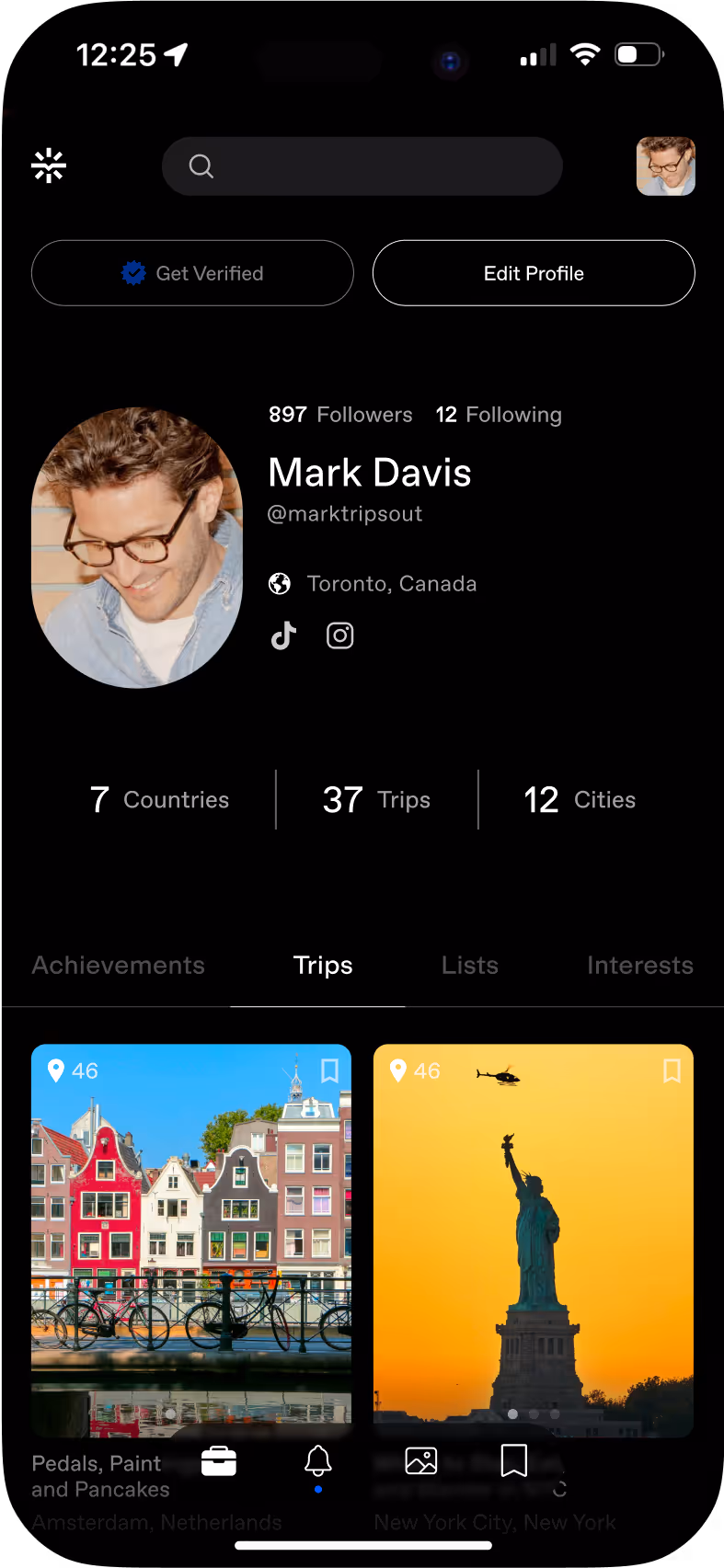Switch to the Lists tab
The image size is (724, 1568).
(469, 966)
